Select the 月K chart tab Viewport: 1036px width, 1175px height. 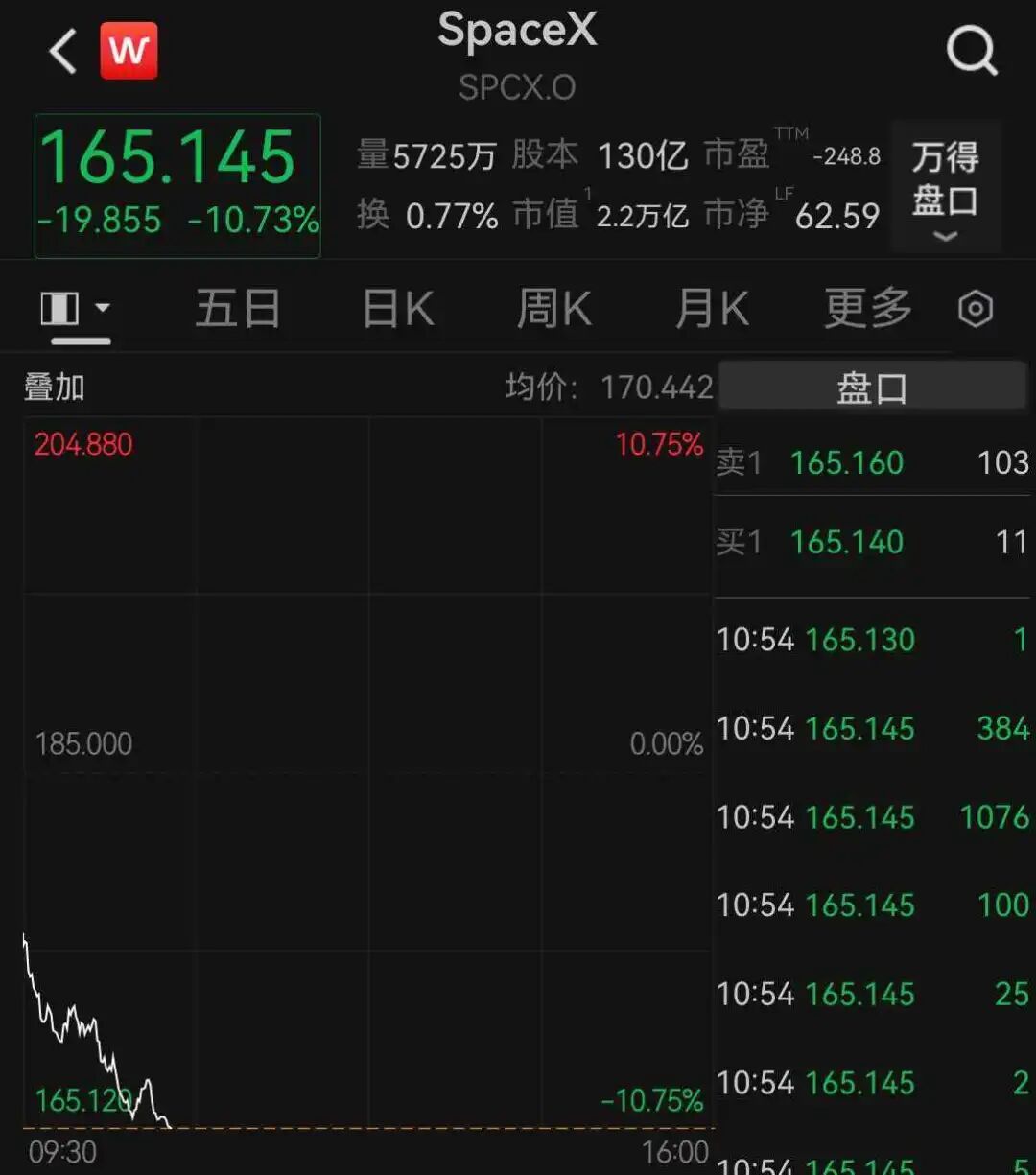[x=712, y=309]
